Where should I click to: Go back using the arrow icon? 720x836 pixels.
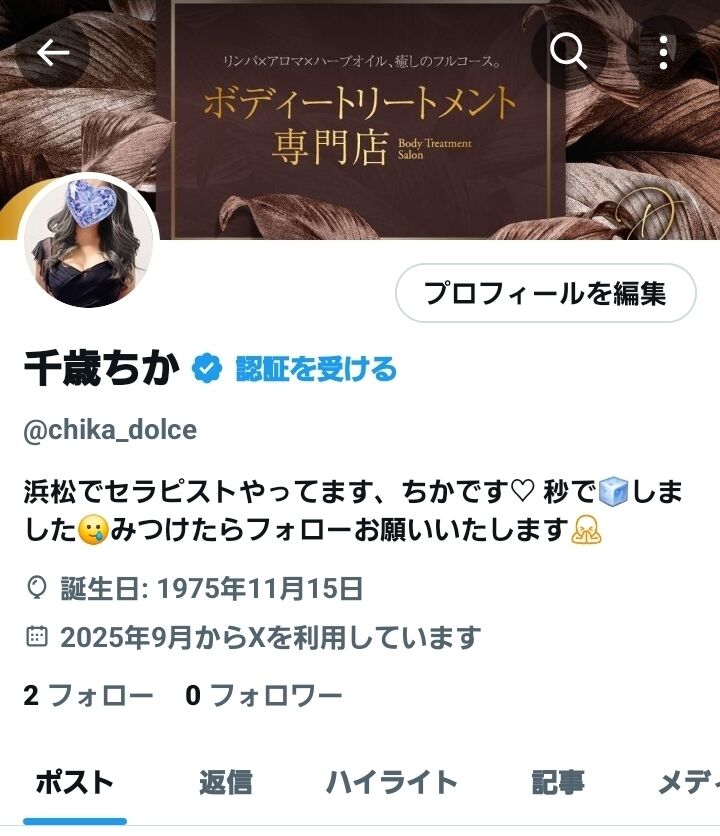[53, 53]
